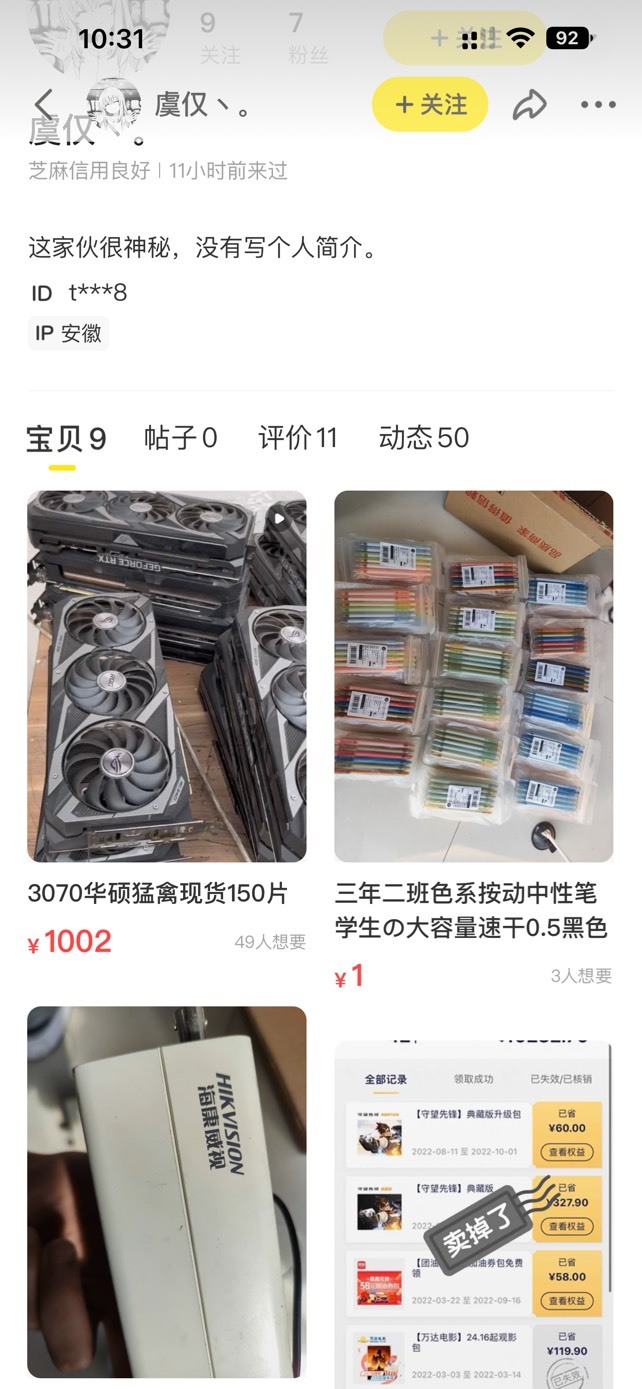
Task: View the 评价 11 reviews tab
Action: click(x=298, y=438)
